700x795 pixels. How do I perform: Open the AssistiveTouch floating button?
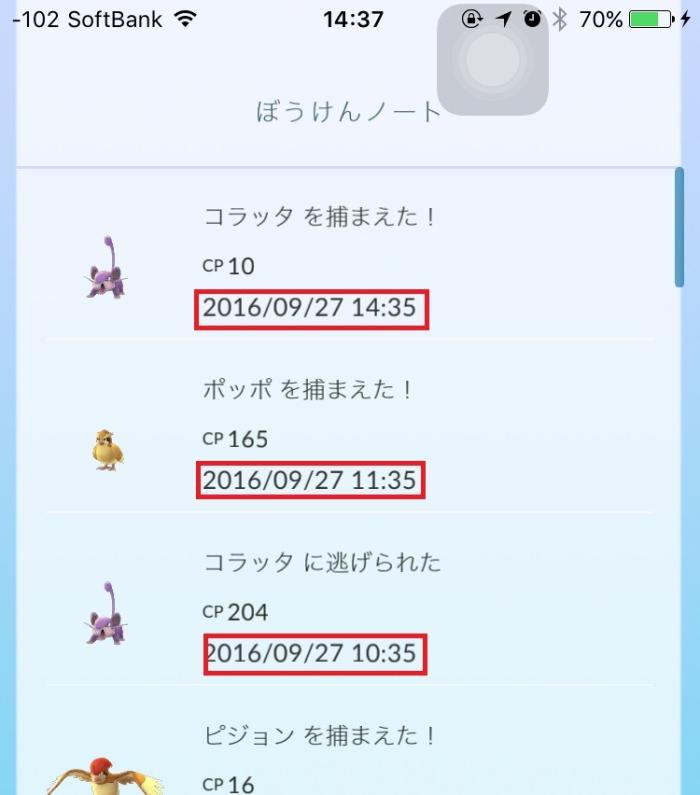click(492, 62)
